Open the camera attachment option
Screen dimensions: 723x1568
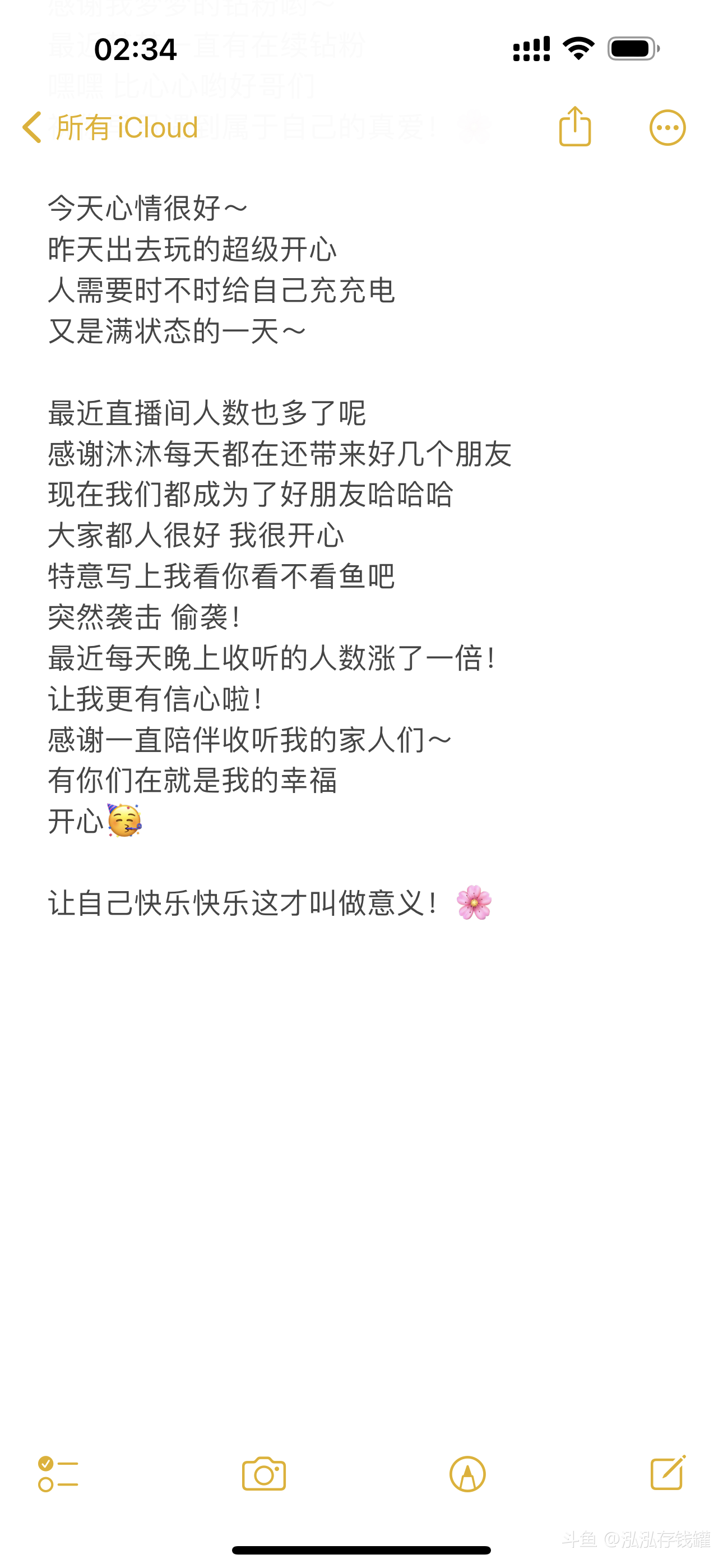pos(263,1474)
